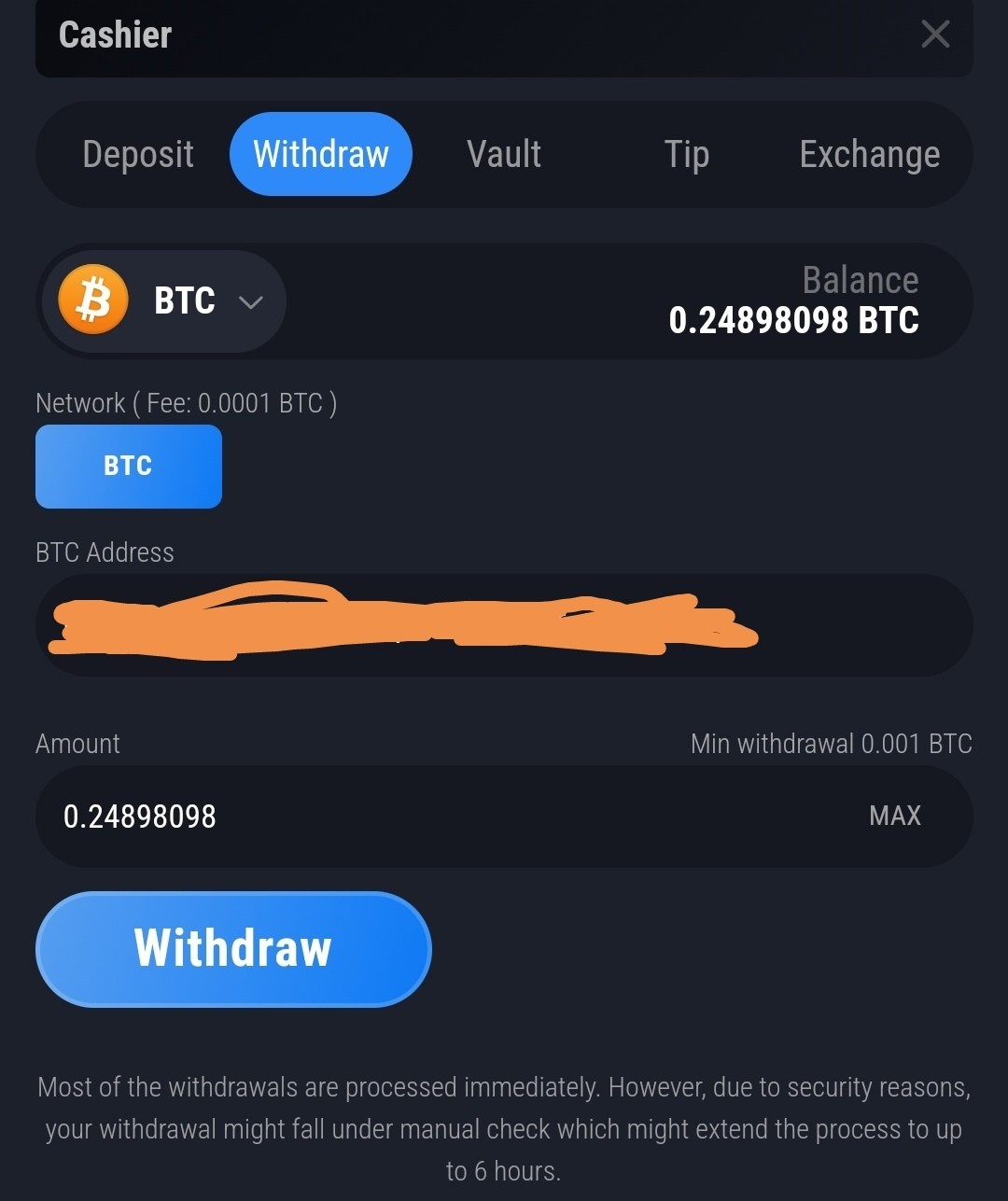Close the Cashier dialog

tap(935, 35)
